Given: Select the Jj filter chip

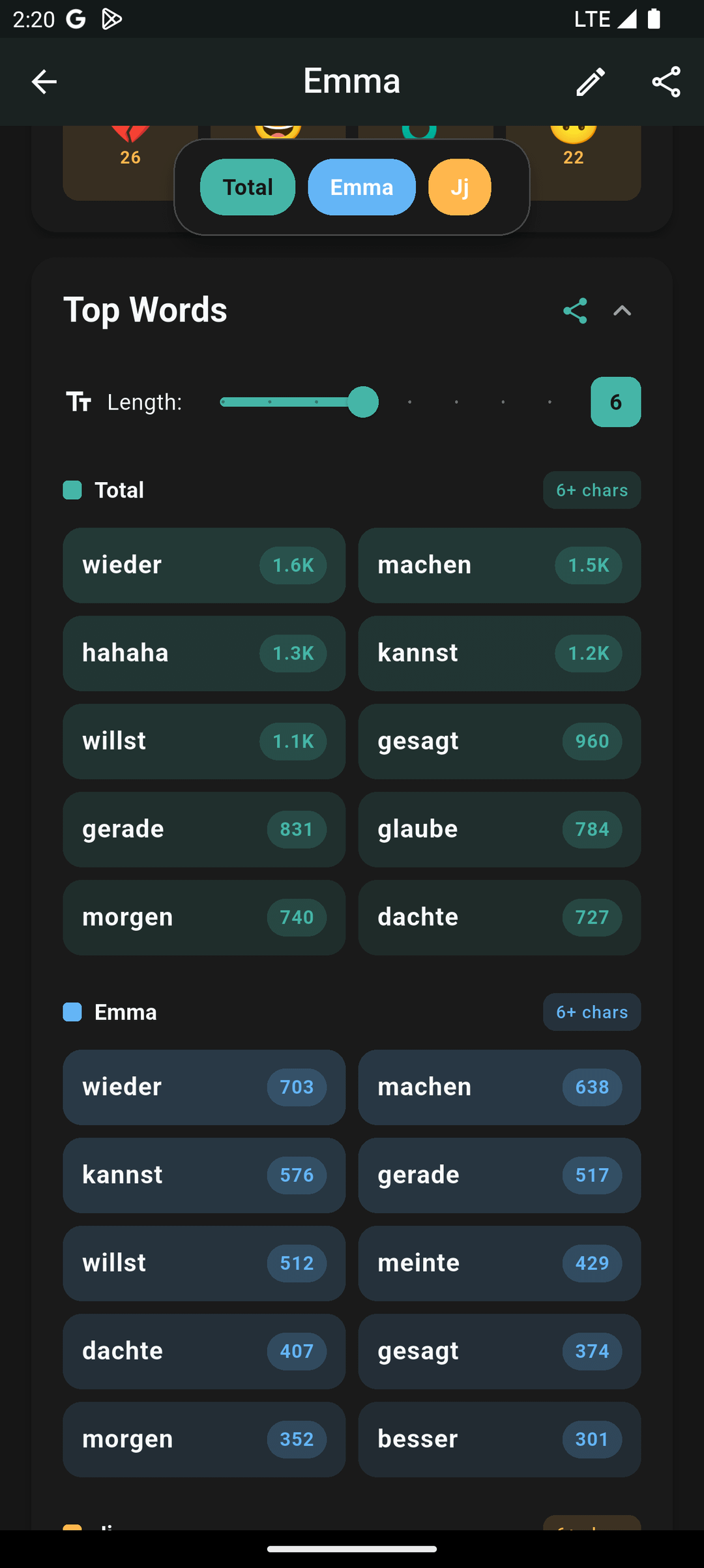Looking at the screenshot, I should point(460,187).
